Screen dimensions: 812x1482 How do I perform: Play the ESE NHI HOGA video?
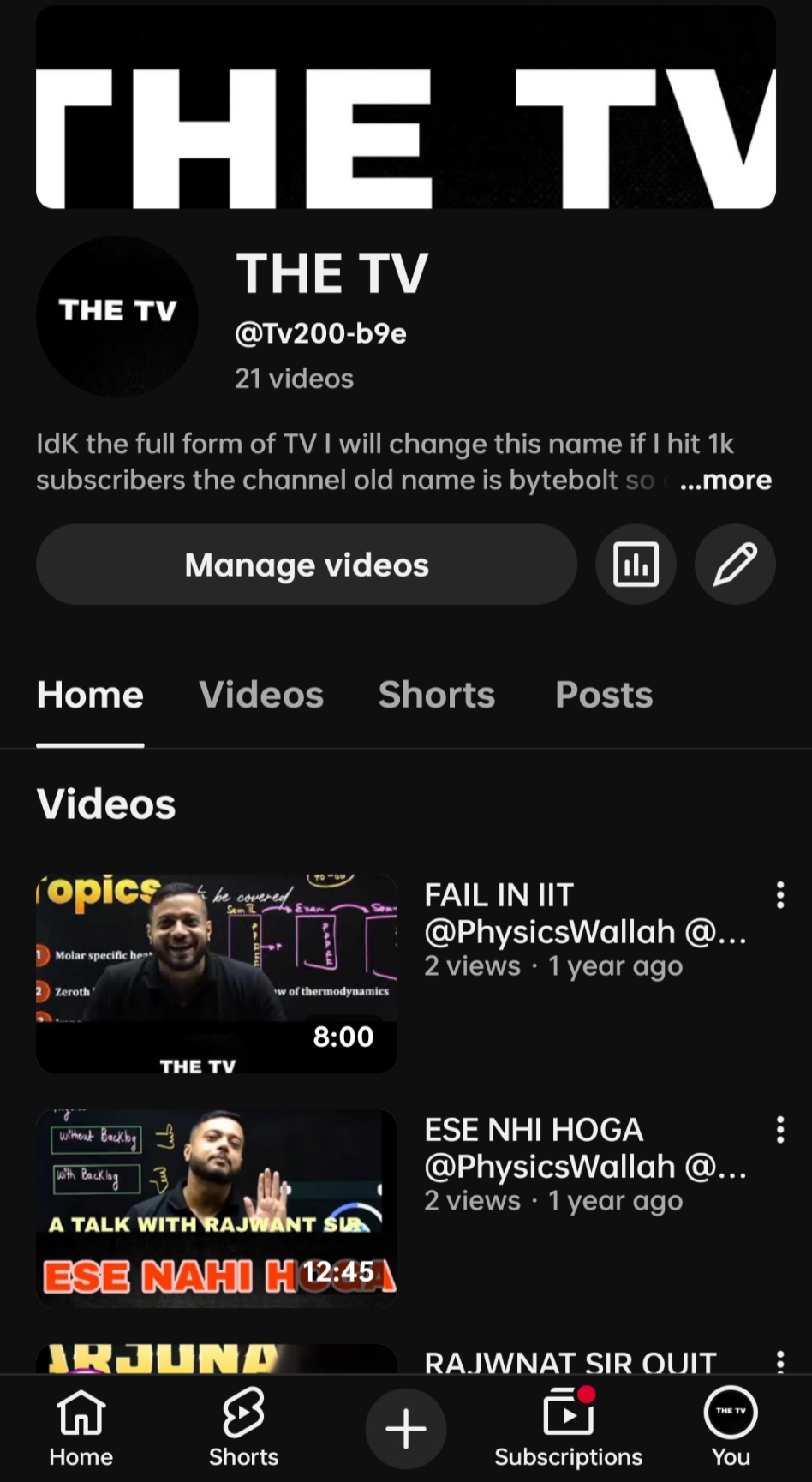coord(216,1208)
